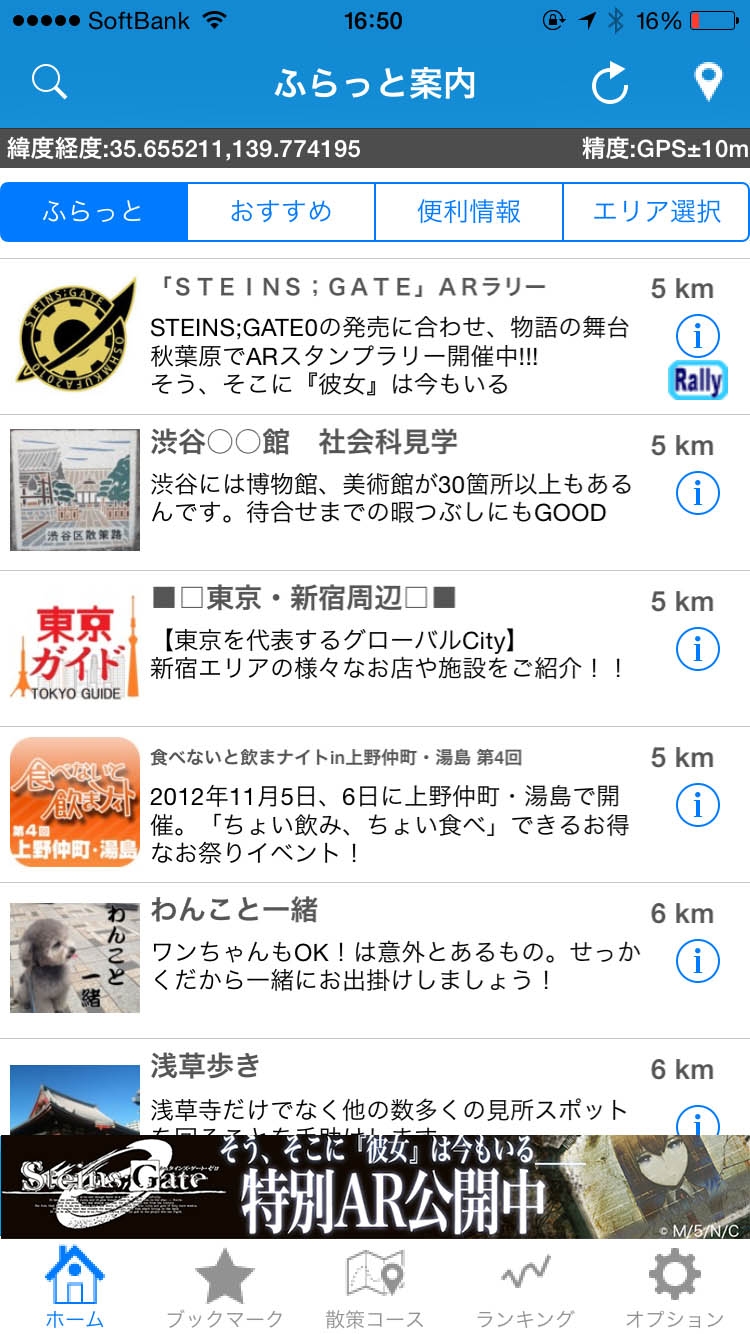
Task: Open the 浅草歩き guide
Action: click(390, 1090)
